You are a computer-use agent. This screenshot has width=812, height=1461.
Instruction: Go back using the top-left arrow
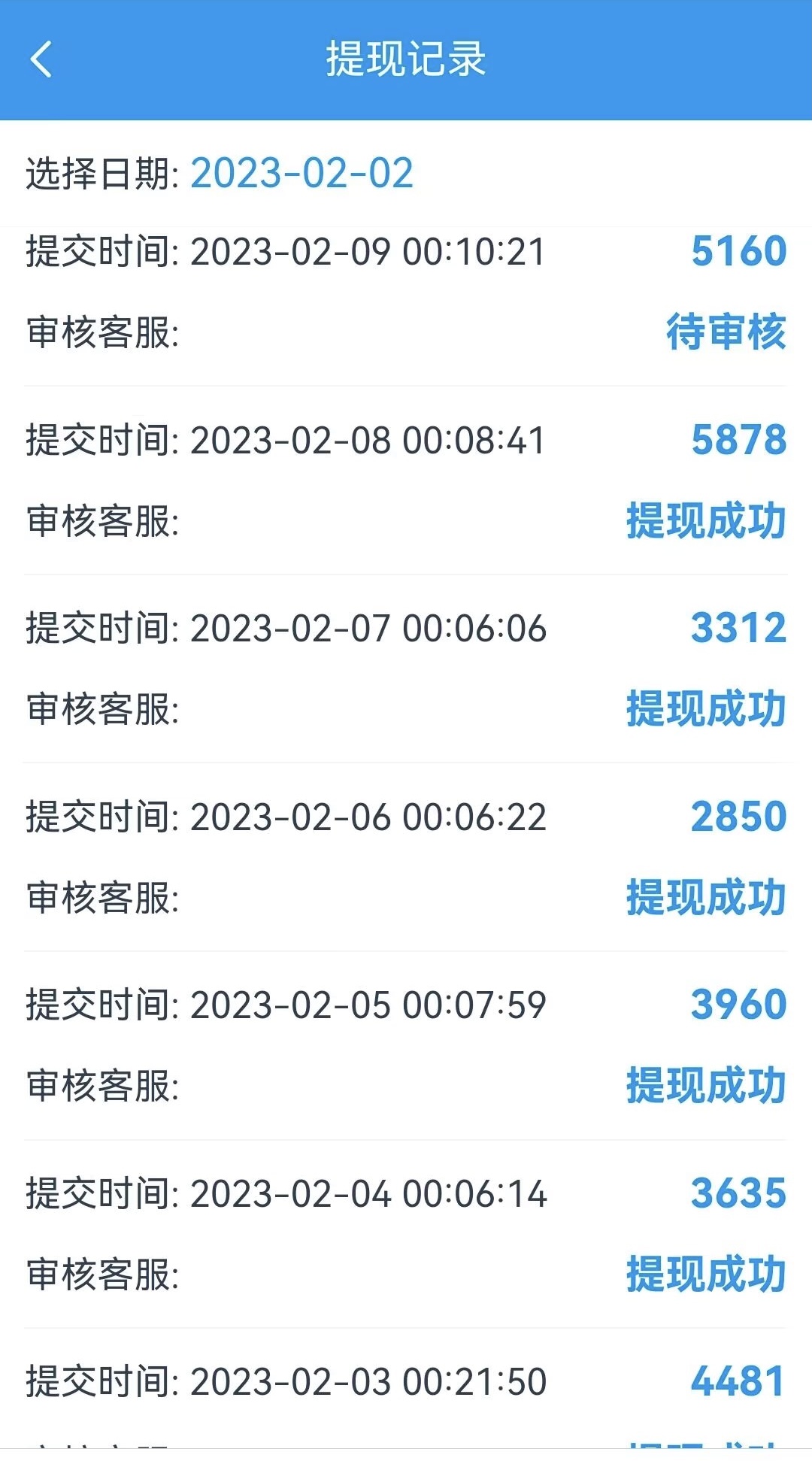coord(41,59)
